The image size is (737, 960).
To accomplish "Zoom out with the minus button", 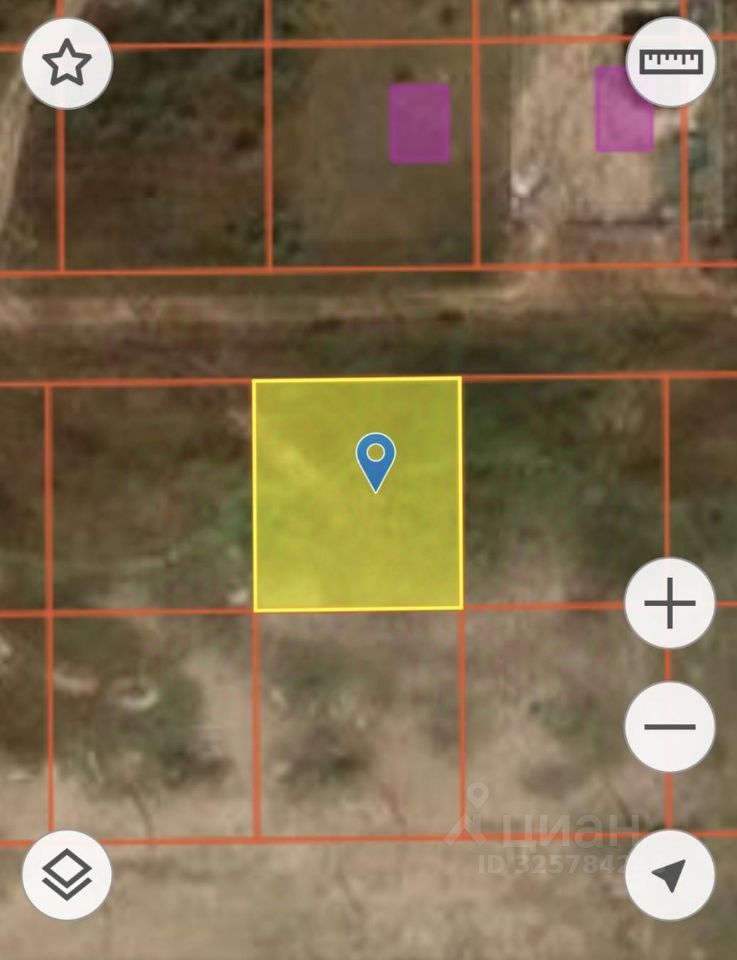I will (x=669, y=726).
